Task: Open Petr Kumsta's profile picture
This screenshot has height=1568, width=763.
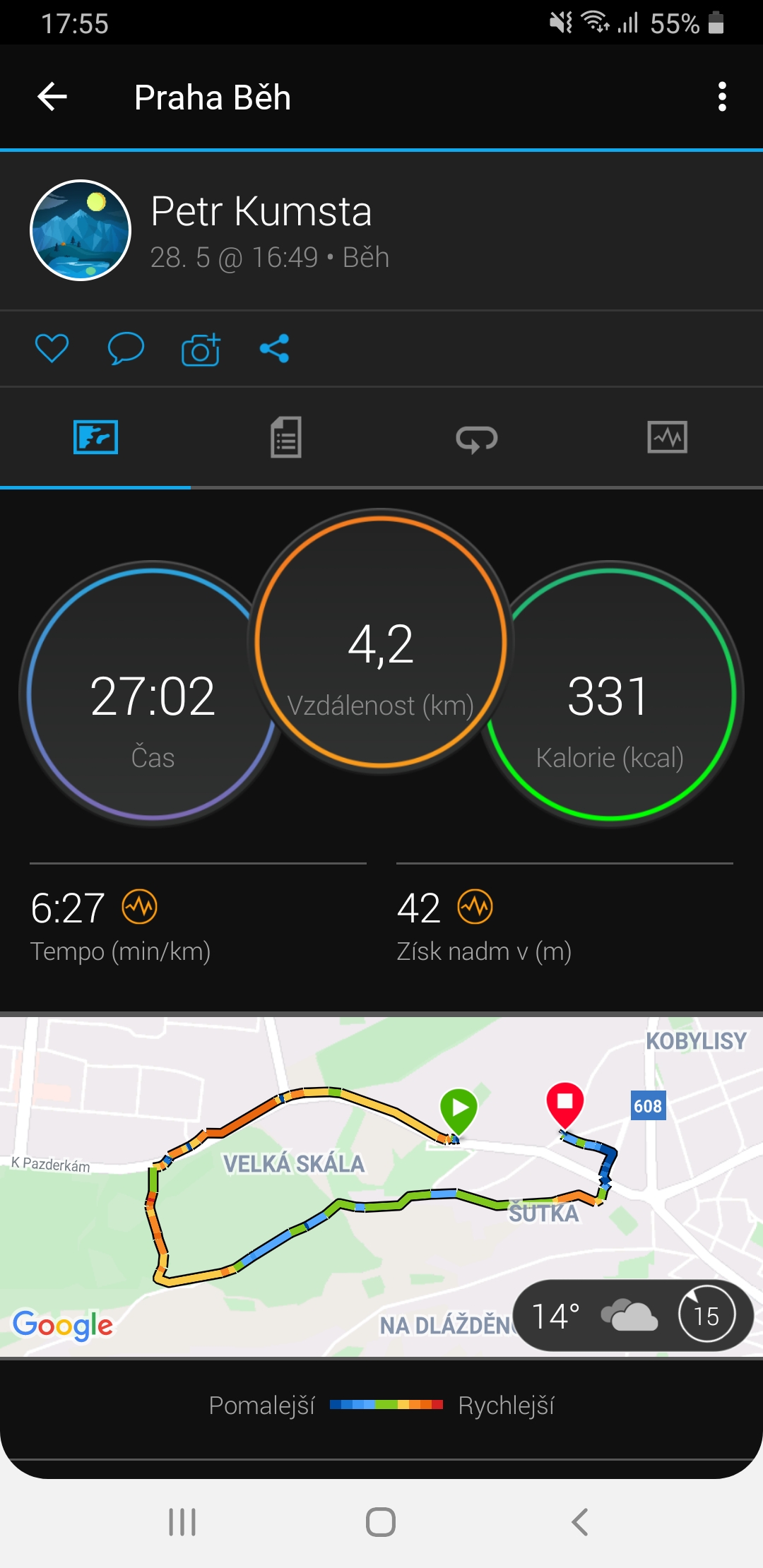Action: tap(81, 230)
